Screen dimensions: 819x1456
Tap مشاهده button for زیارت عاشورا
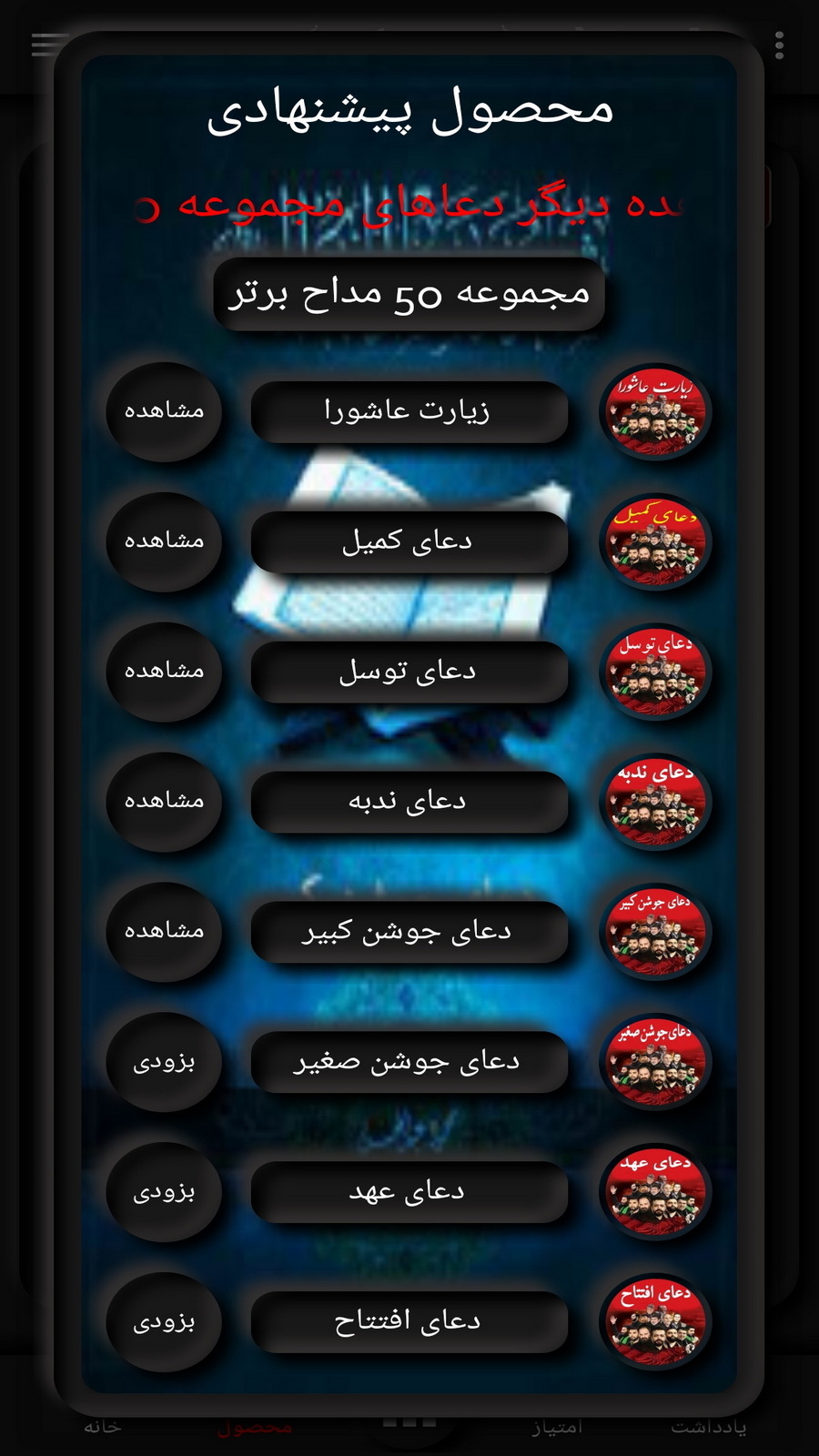click(x=164, y=411)
